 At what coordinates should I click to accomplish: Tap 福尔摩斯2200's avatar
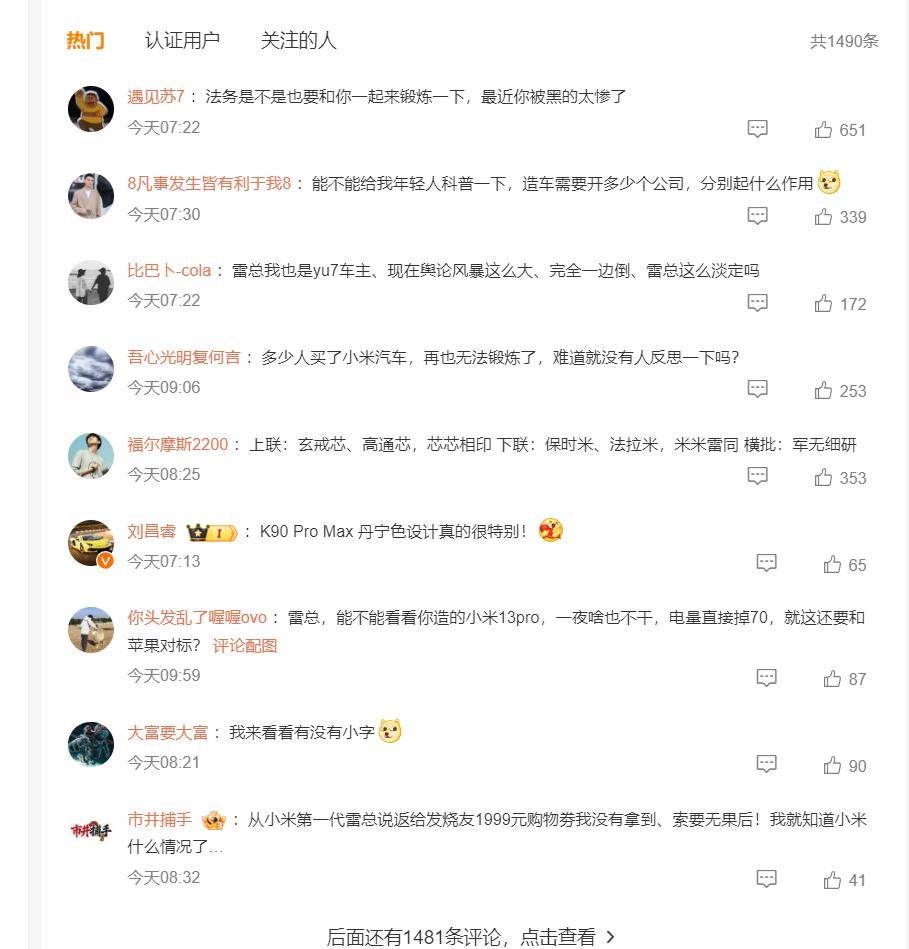tap(91, 456)
